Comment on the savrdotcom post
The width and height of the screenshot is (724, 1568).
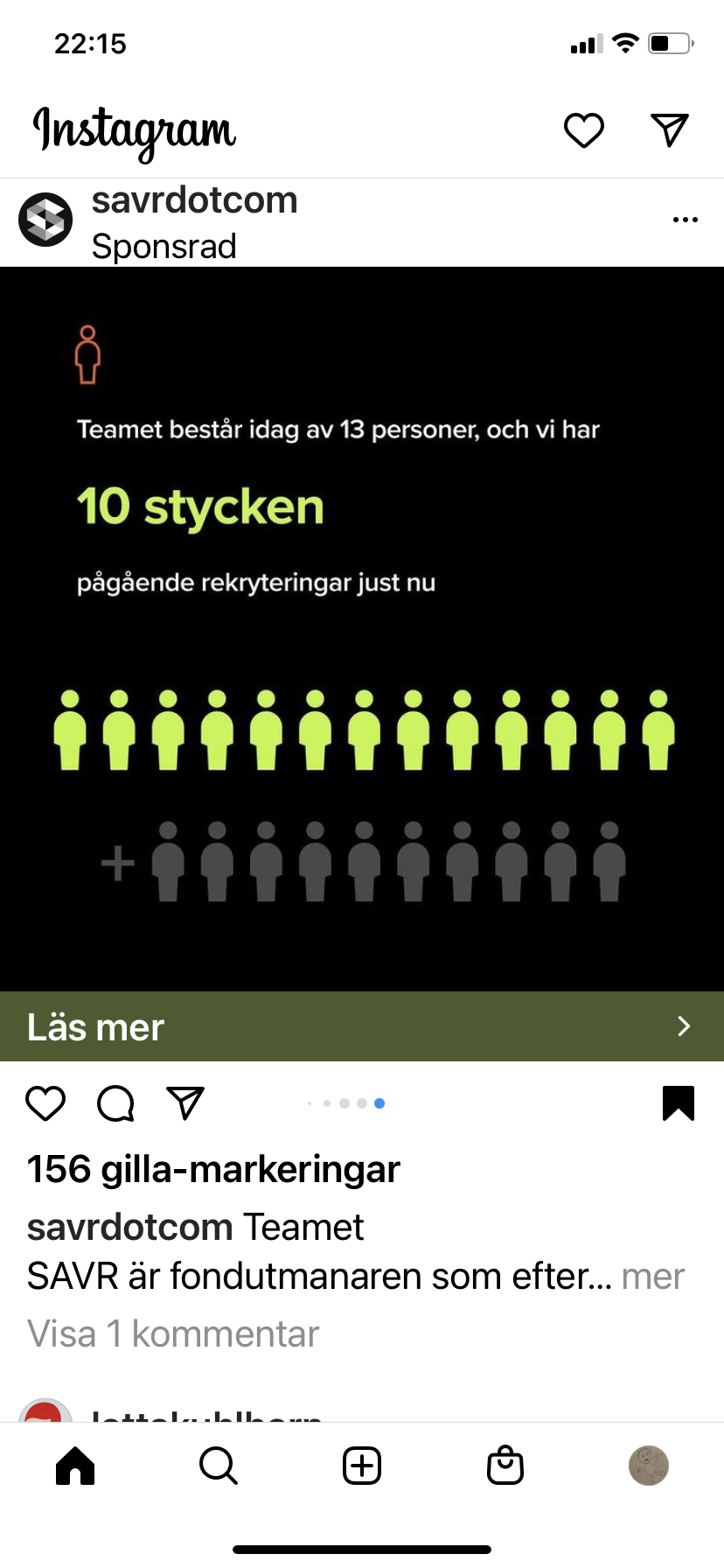pyautogui.click(x=115, y=1103)
